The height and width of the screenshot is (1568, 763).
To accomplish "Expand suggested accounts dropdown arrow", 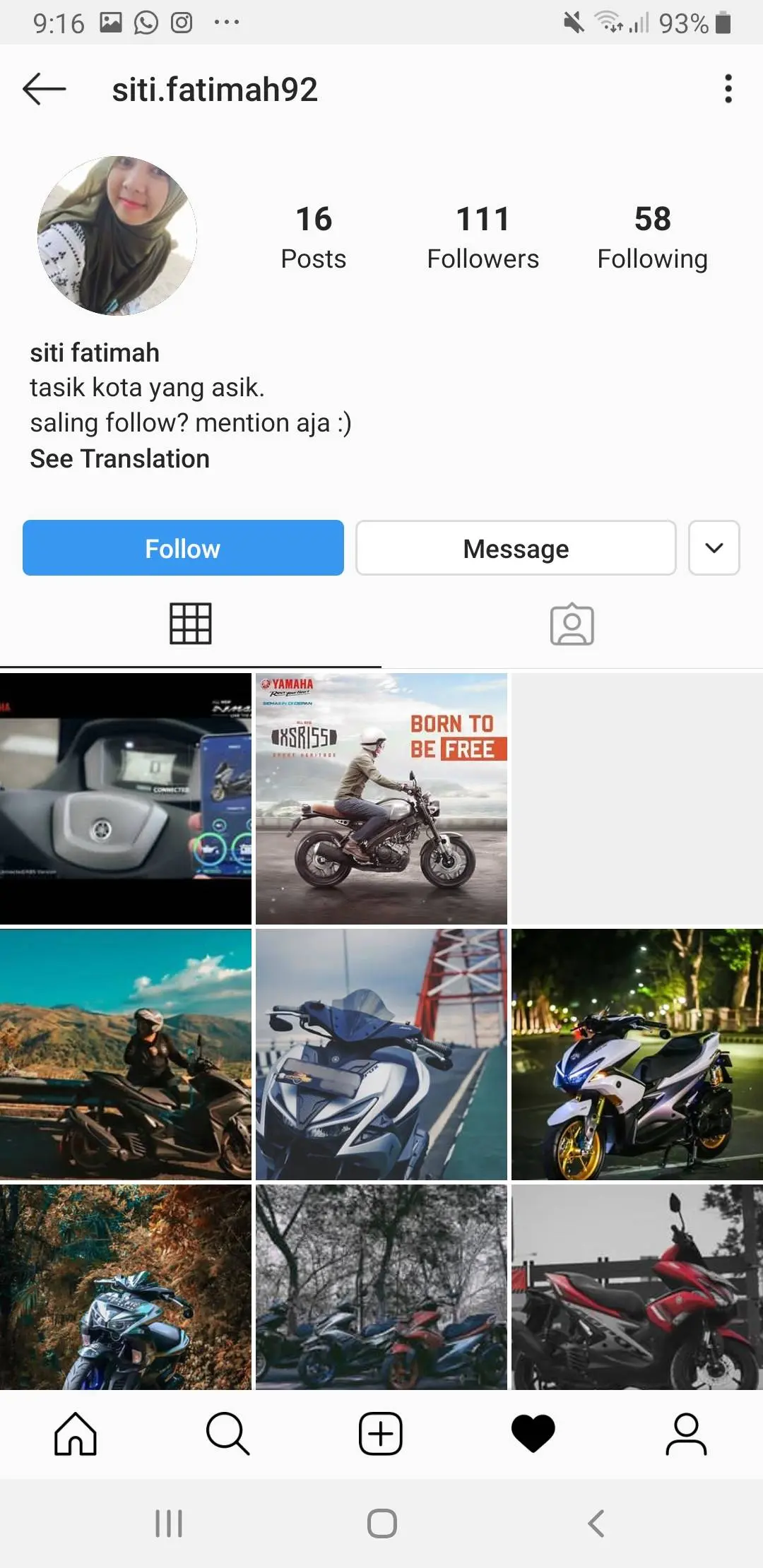I will click(714, 548).
